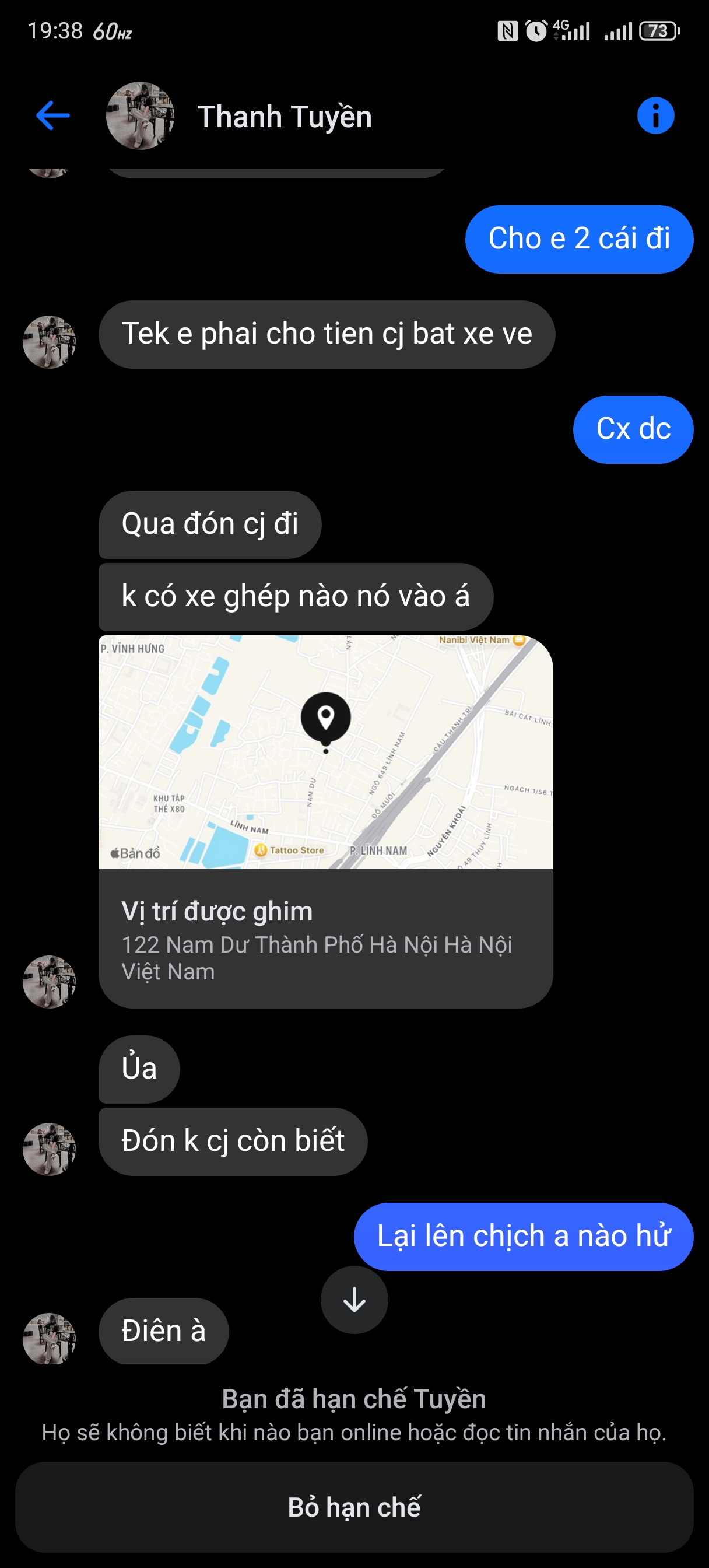Go back to the chat list
The image size is (709, 1568).
click(x=53, y=116)
